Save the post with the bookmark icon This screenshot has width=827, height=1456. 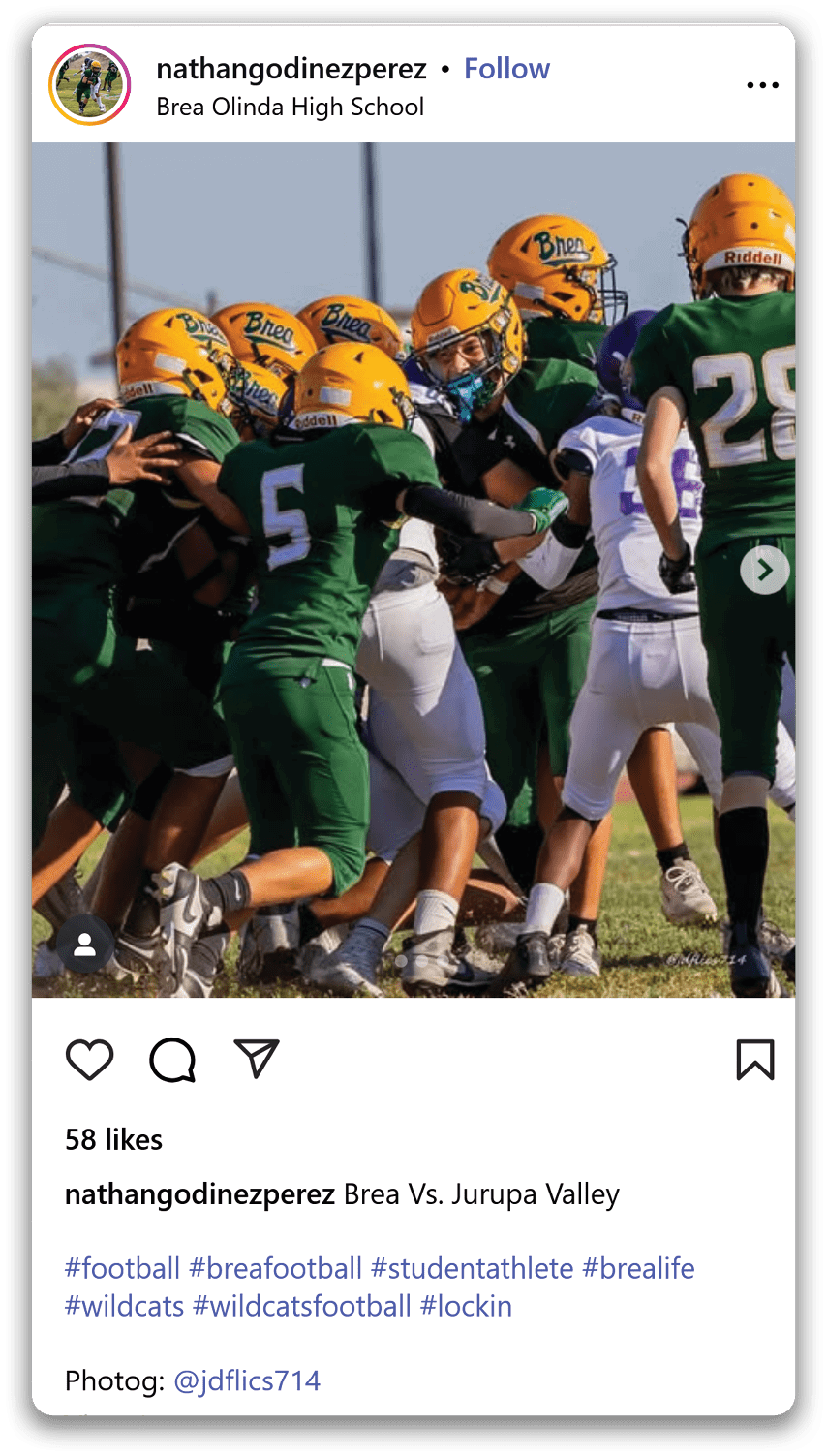click(754, 1059)
